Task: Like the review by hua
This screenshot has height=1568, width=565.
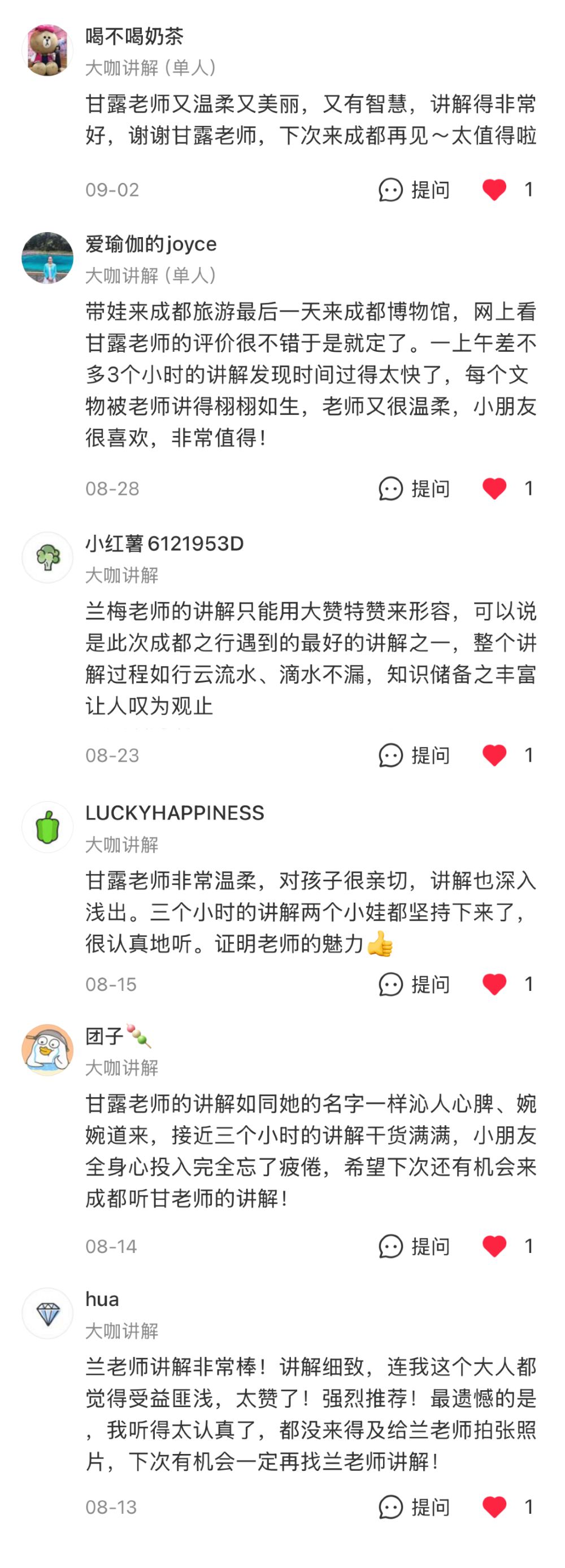Action: click(494, 1507)
